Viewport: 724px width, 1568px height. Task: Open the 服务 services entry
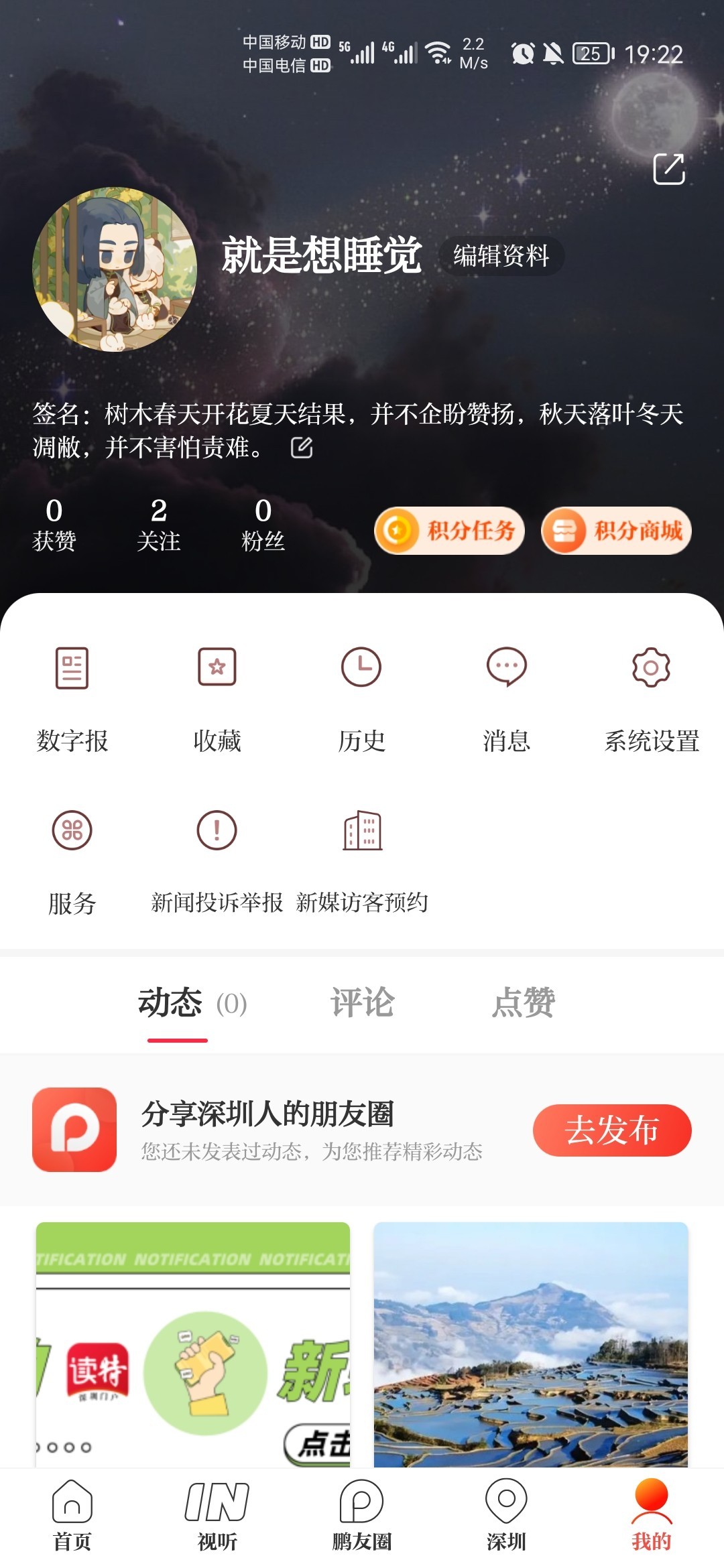point(72,861)
